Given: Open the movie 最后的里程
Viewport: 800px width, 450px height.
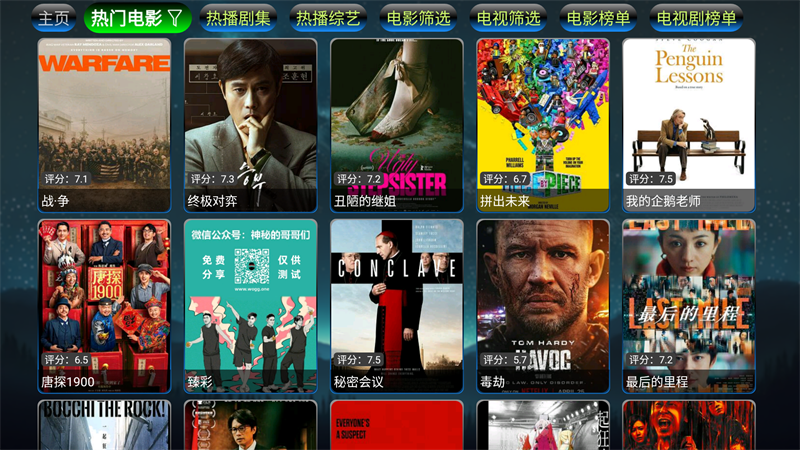Looking at the screenshot, I should coord(688,306).
